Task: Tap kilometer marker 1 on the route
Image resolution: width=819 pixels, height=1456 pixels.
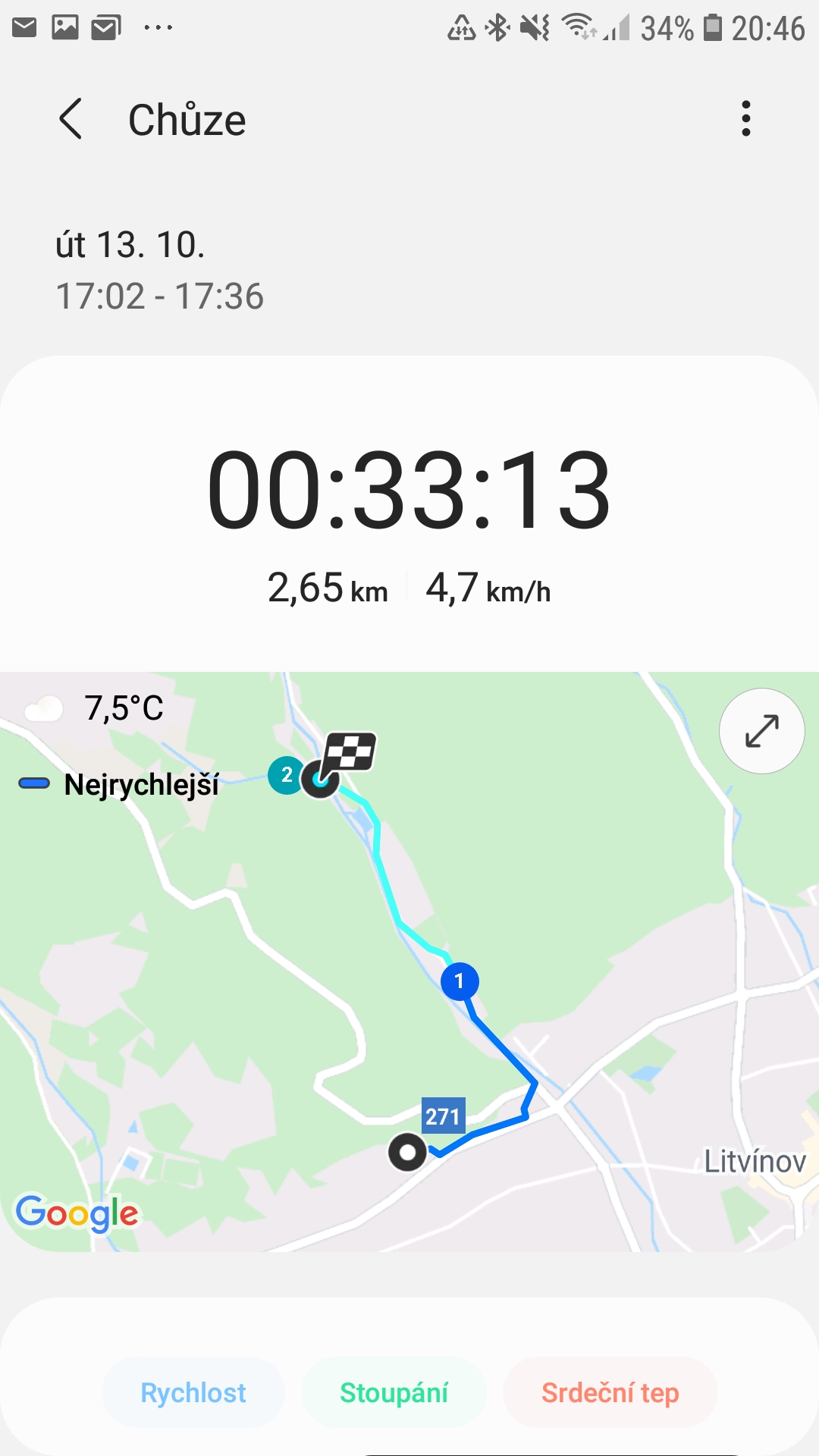Action: coord(460,981)
